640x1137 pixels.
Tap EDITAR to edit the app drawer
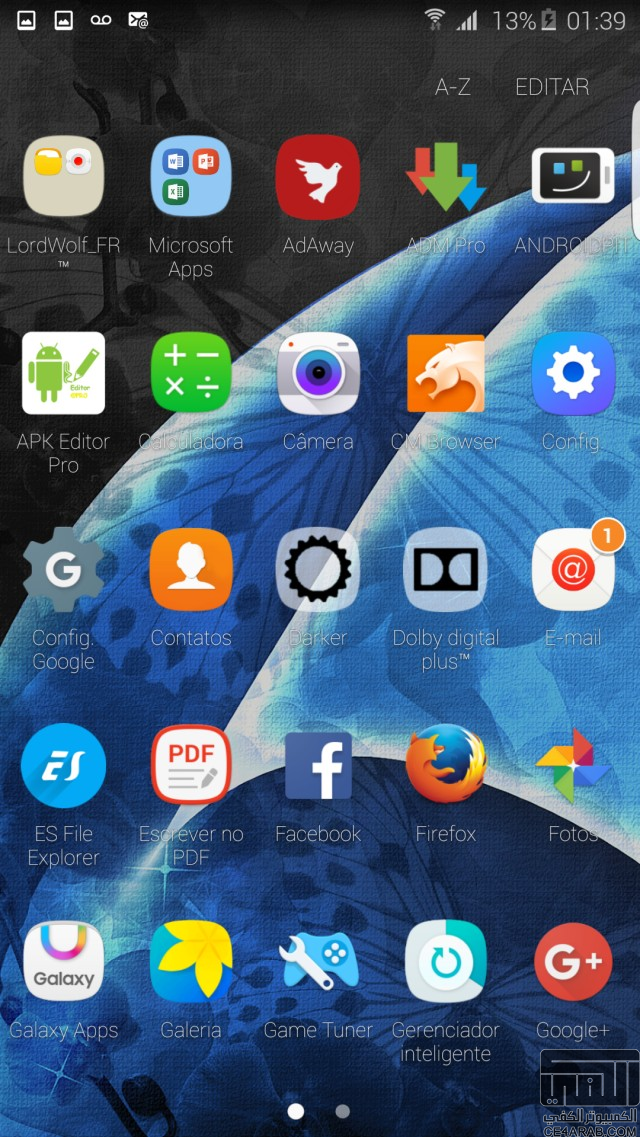tap(552, 87)
